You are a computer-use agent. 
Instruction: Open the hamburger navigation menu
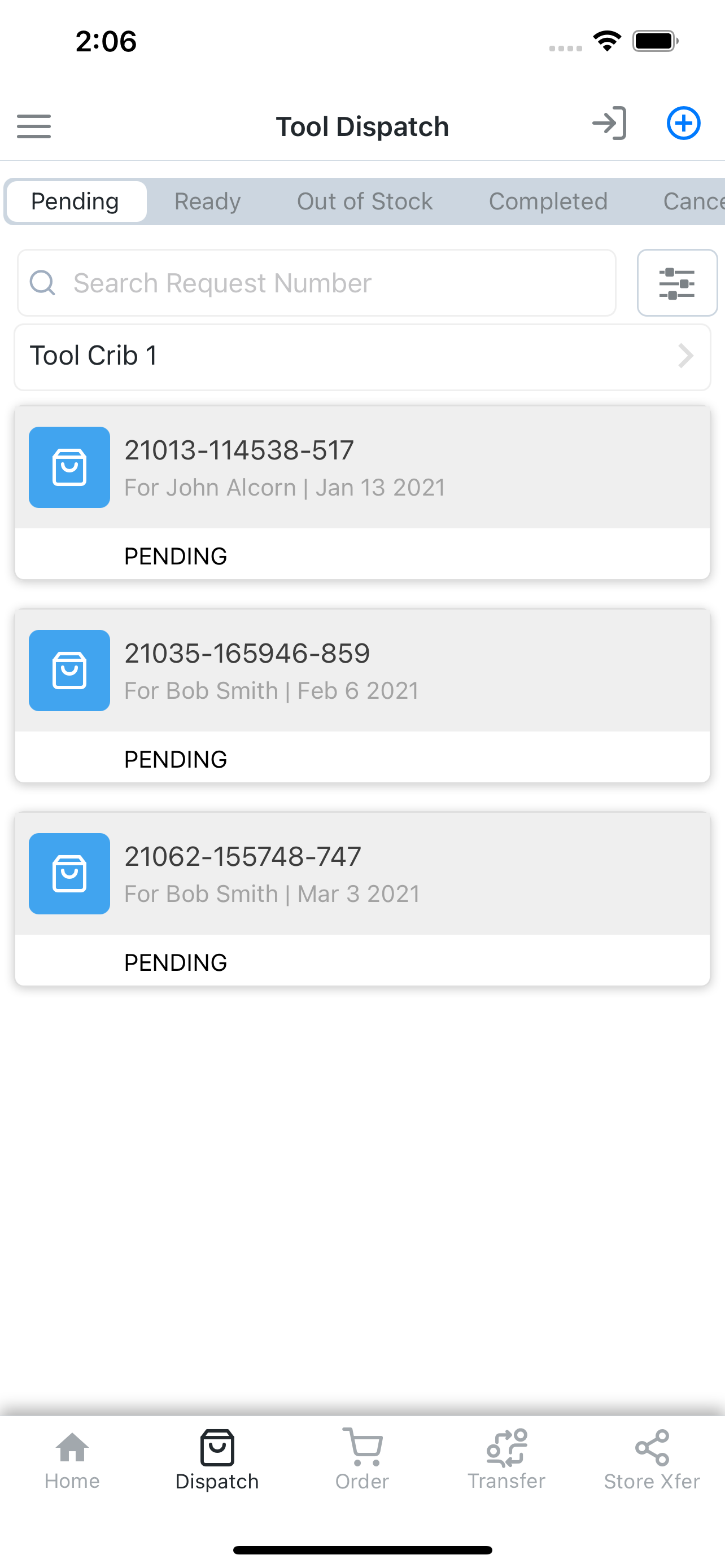coord(33,126)
